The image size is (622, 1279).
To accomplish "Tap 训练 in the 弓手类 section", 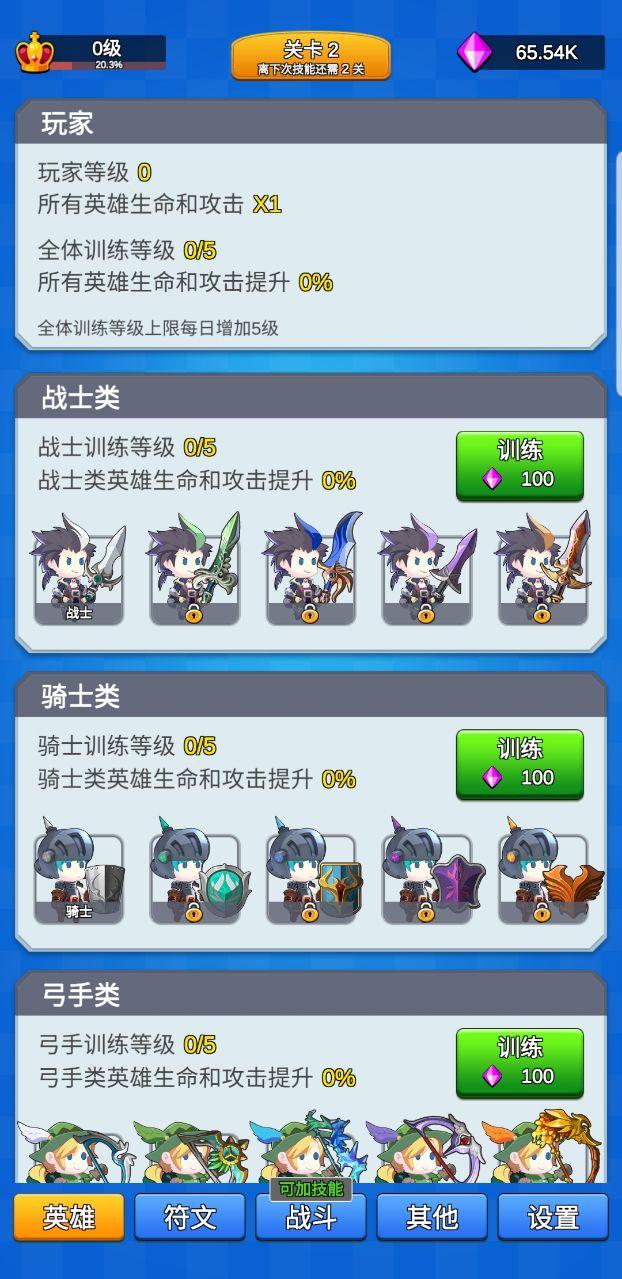I will pyautogui.click(x=519, y=1062).
